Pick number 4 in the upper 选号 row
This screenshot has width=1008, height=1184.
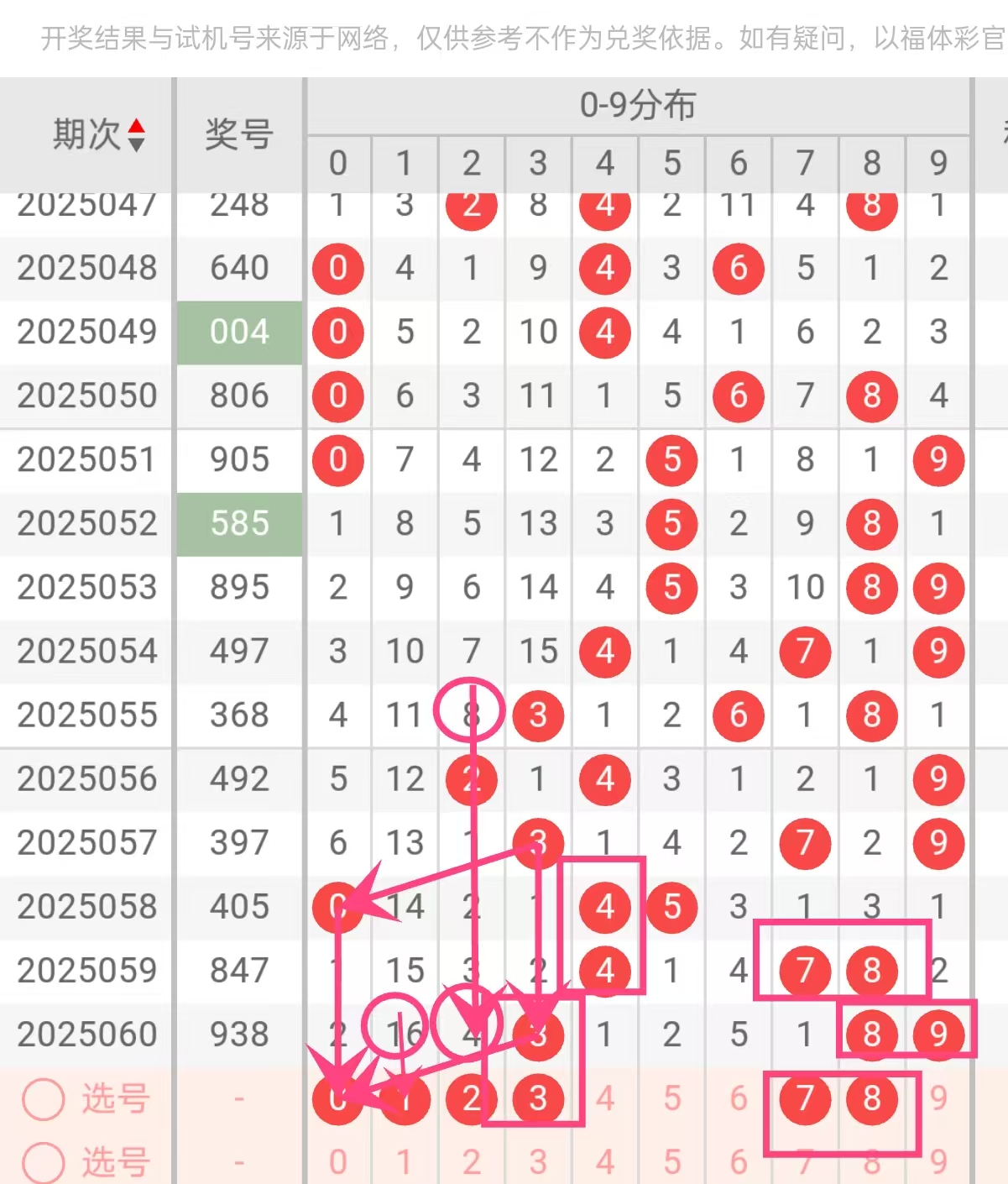[605, 1098]
